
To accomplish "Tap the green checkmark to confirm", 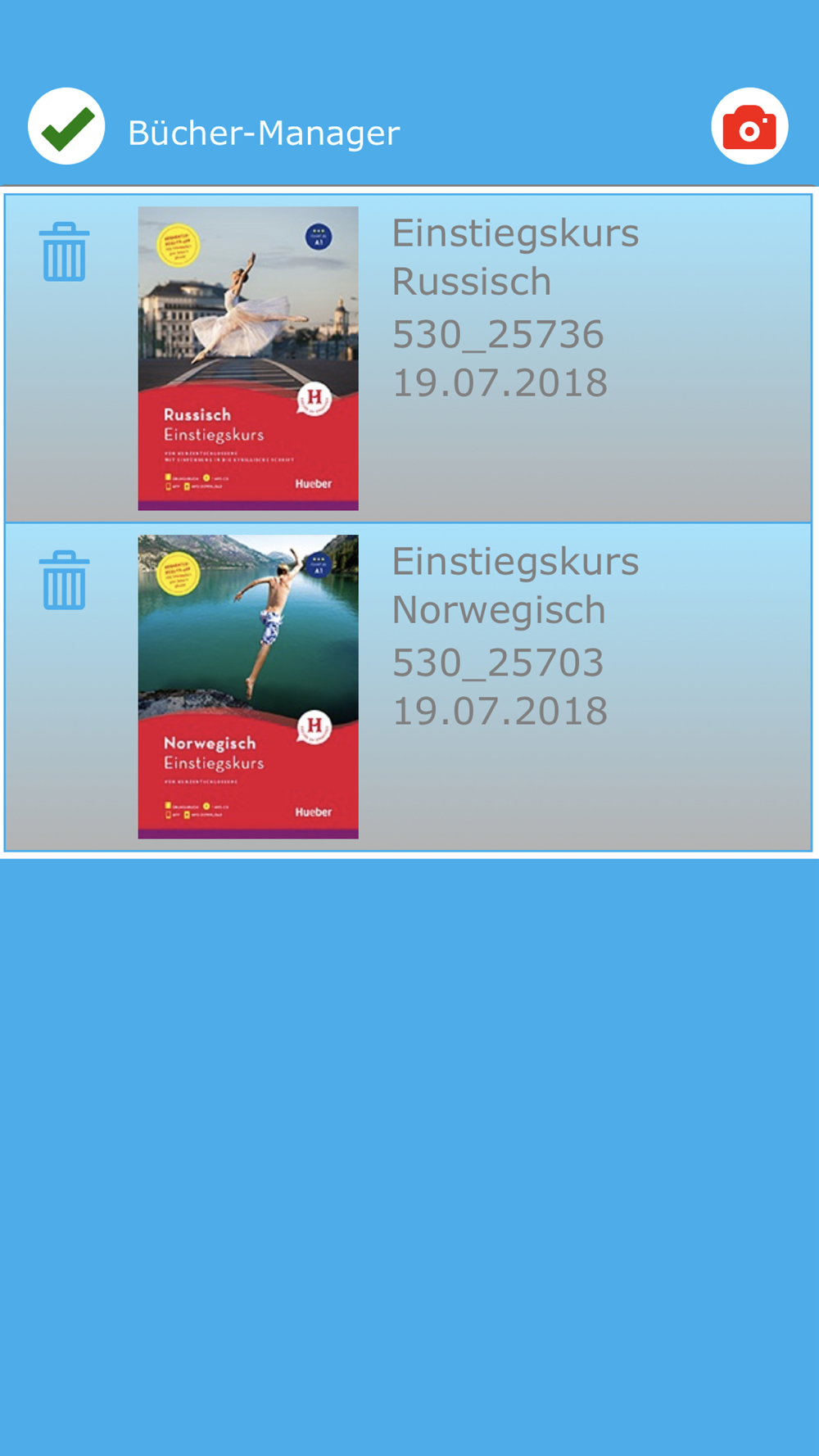I will coord(66,127).
